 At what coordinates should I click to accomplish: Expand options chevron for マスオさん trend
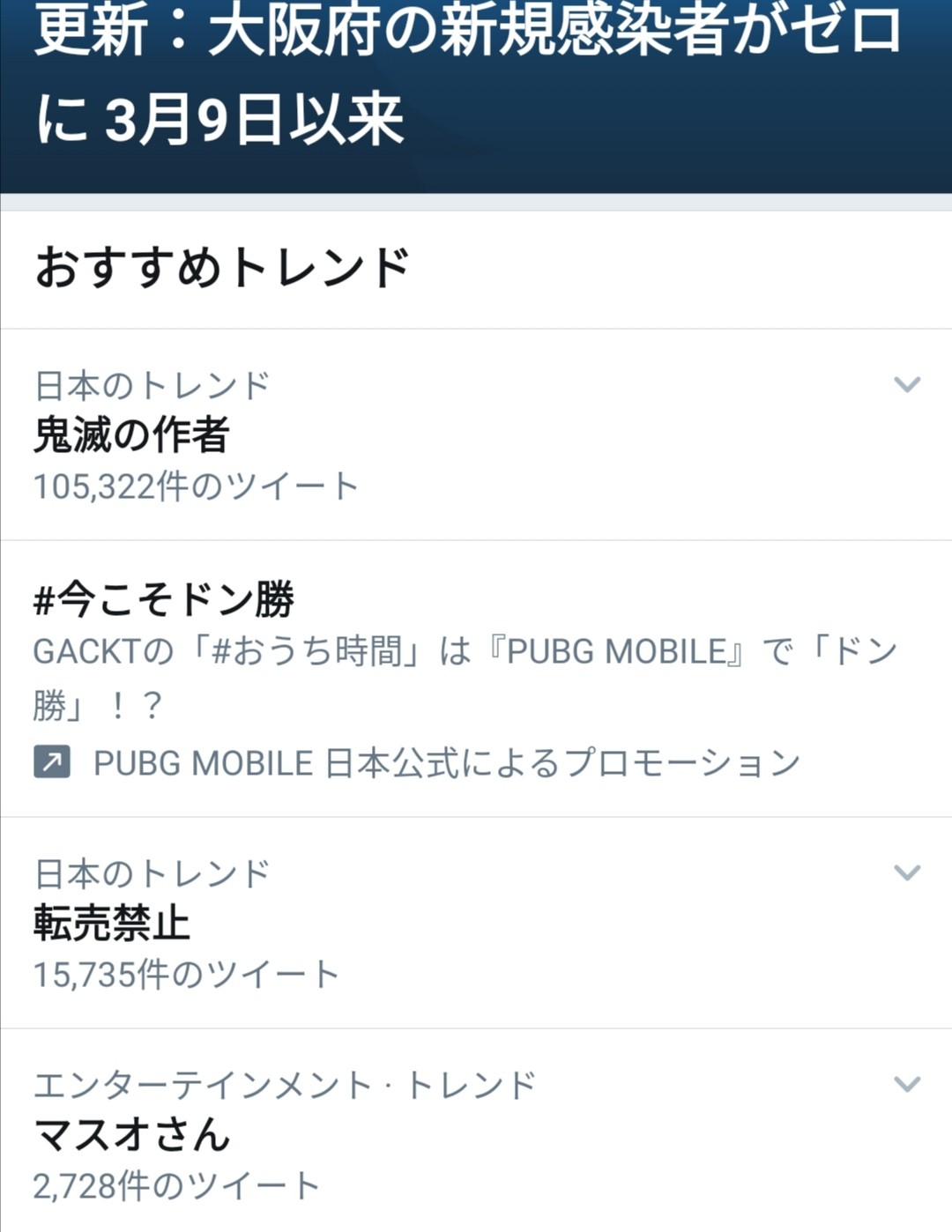[907, 1084]
